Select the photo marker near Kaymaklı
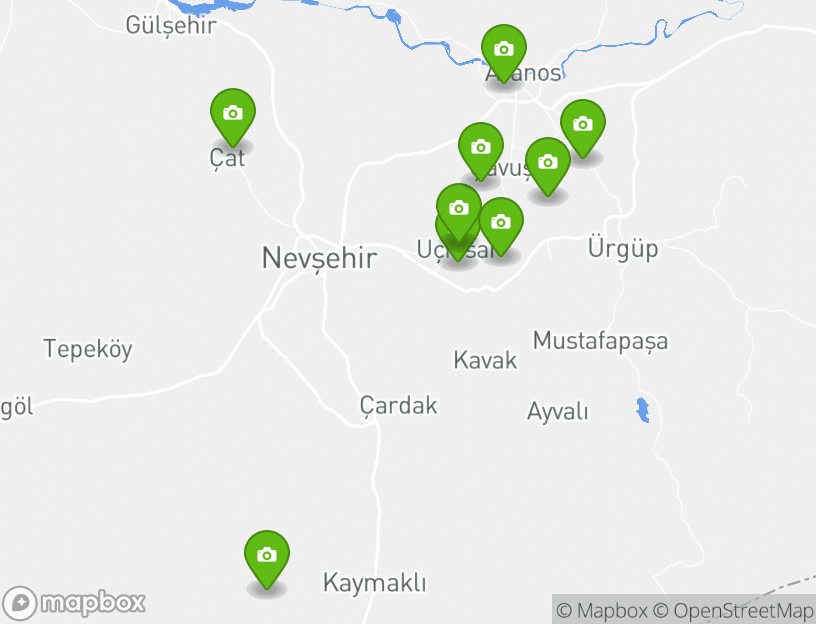The width and height of the screenshot is (816, 624). [x=267, y=556]
